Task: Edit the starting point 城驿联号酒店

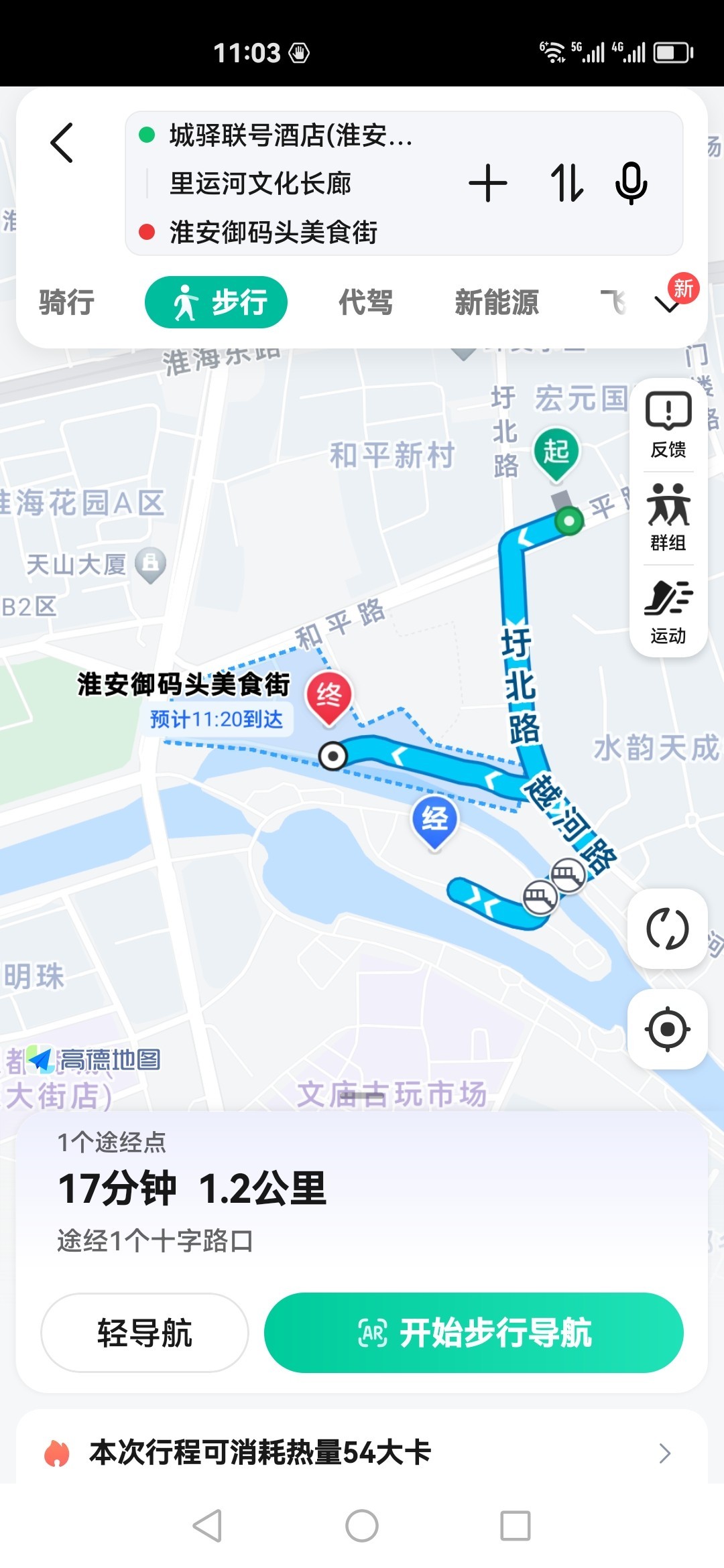Action: pyautogui.click(x=291, y=135)
